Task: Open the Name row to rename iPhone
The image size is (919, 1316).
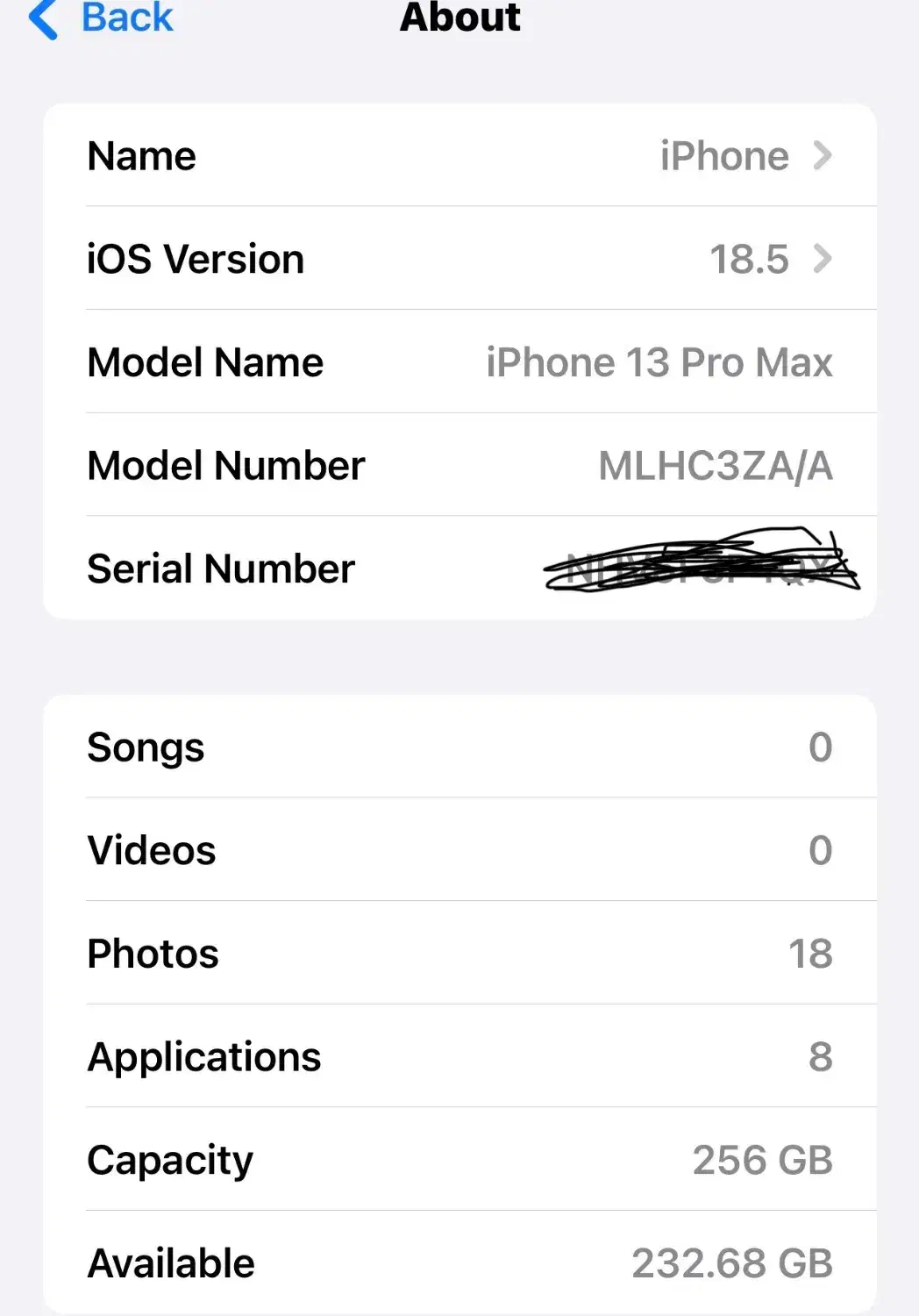Action: click(x=459, y=156)
